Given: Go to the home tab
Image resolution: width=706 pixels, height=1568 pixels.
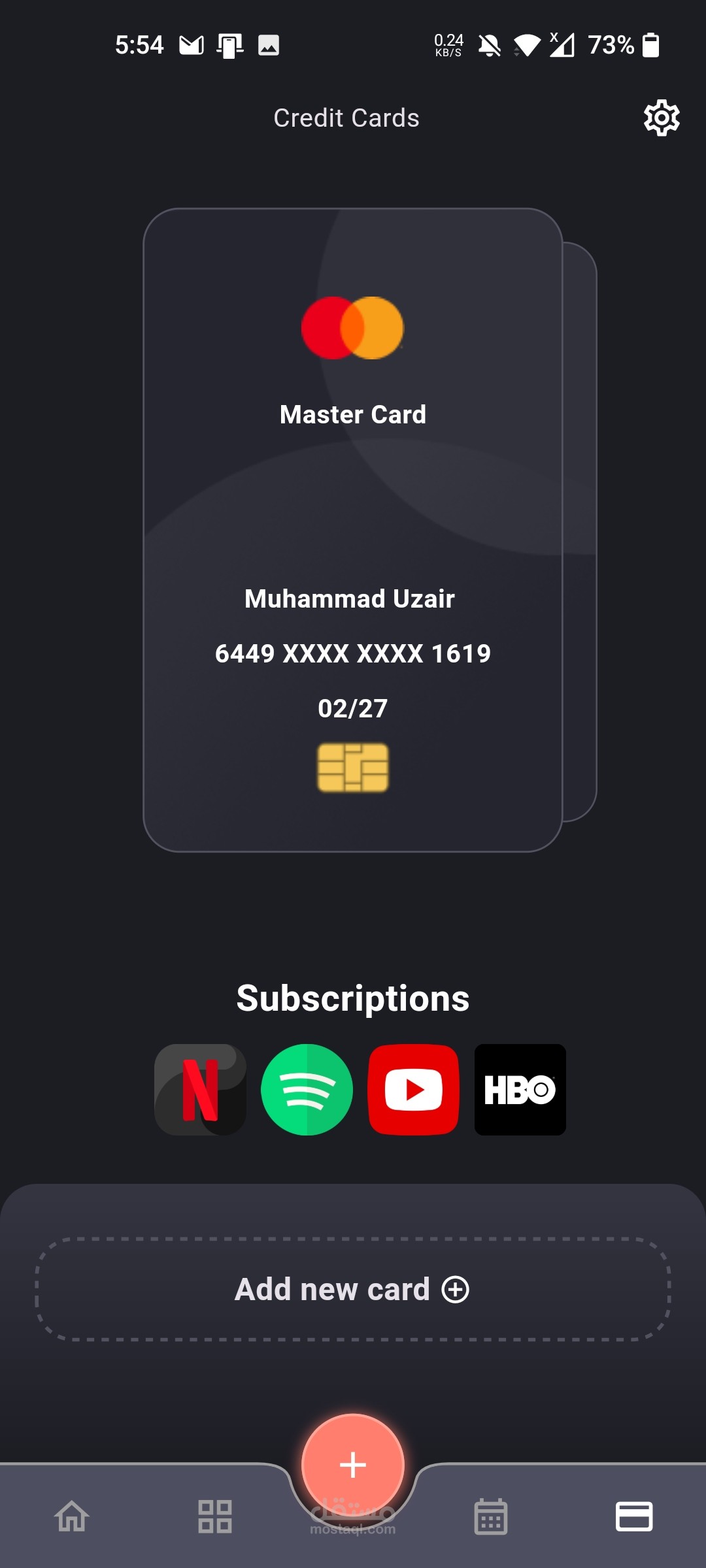Looking at the screenshot, I should point(72,1516).
